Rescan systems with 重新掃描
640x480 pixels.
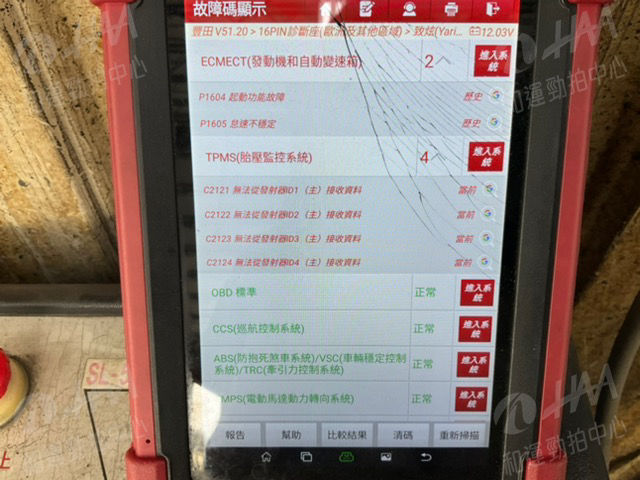459,435
